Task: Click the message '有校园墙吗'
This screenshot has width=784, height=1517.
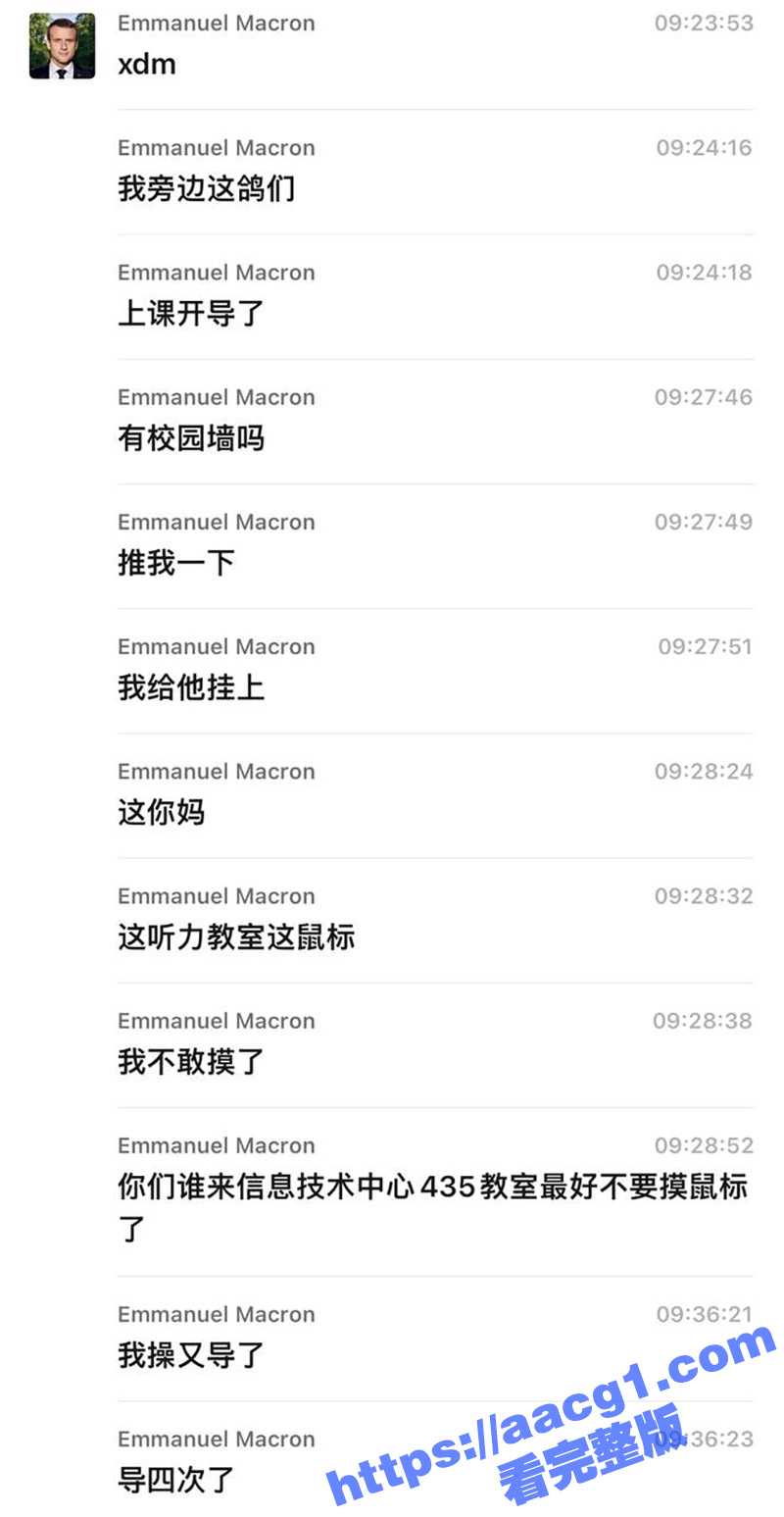Action: click(x=191, y=438)
